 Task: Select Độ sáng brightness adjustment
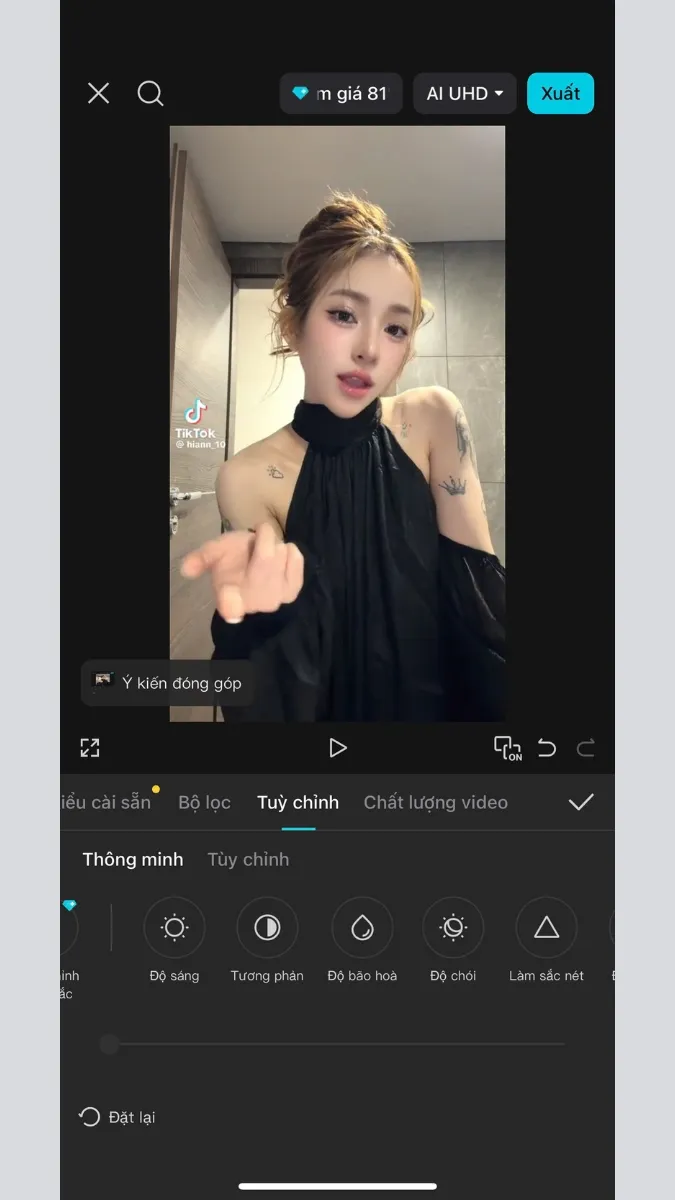[x=174, y=928]
